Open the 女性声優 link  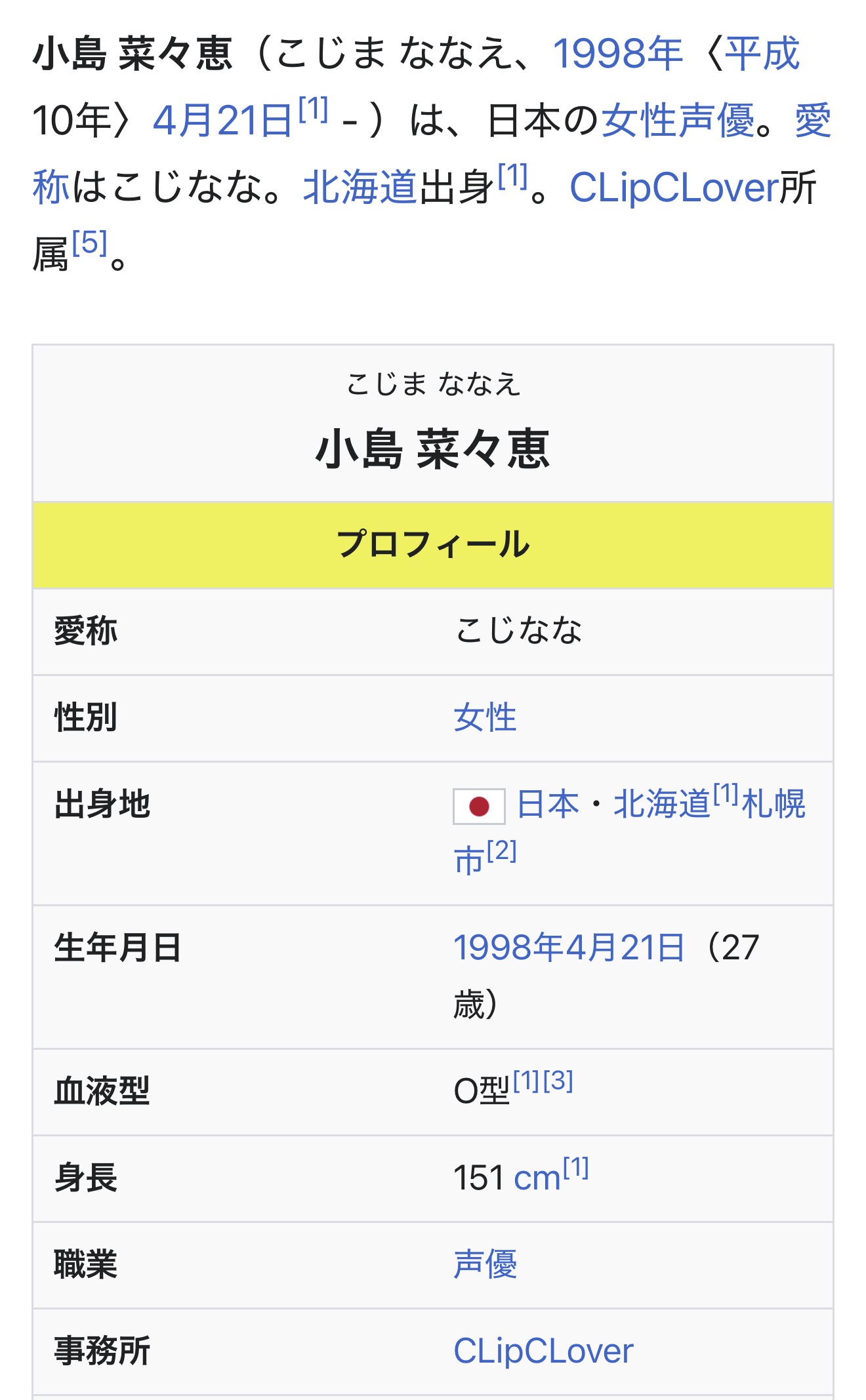(x=678, y=121)
